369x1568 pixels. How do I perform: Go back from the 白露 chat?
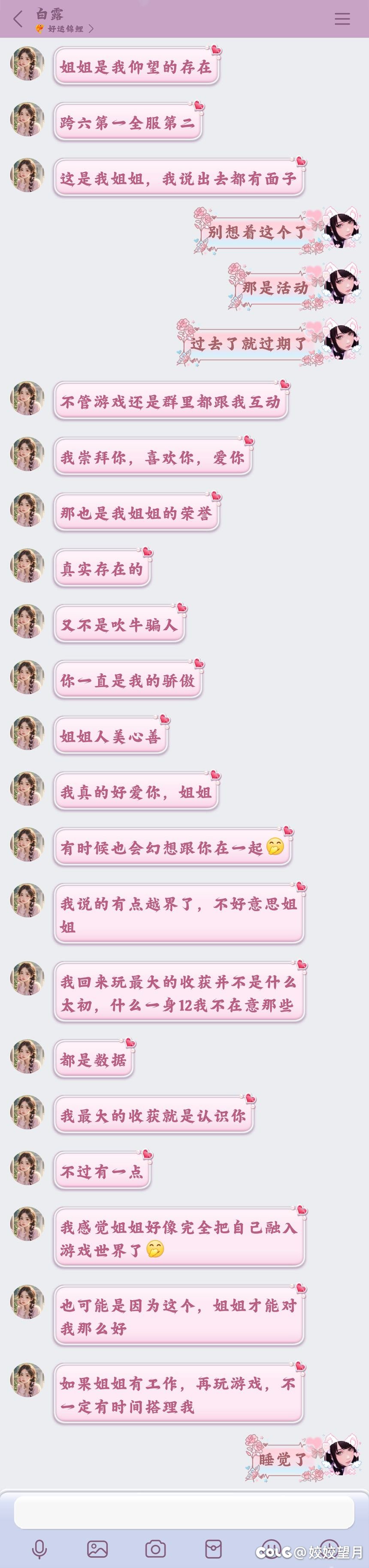coord(18,19)
